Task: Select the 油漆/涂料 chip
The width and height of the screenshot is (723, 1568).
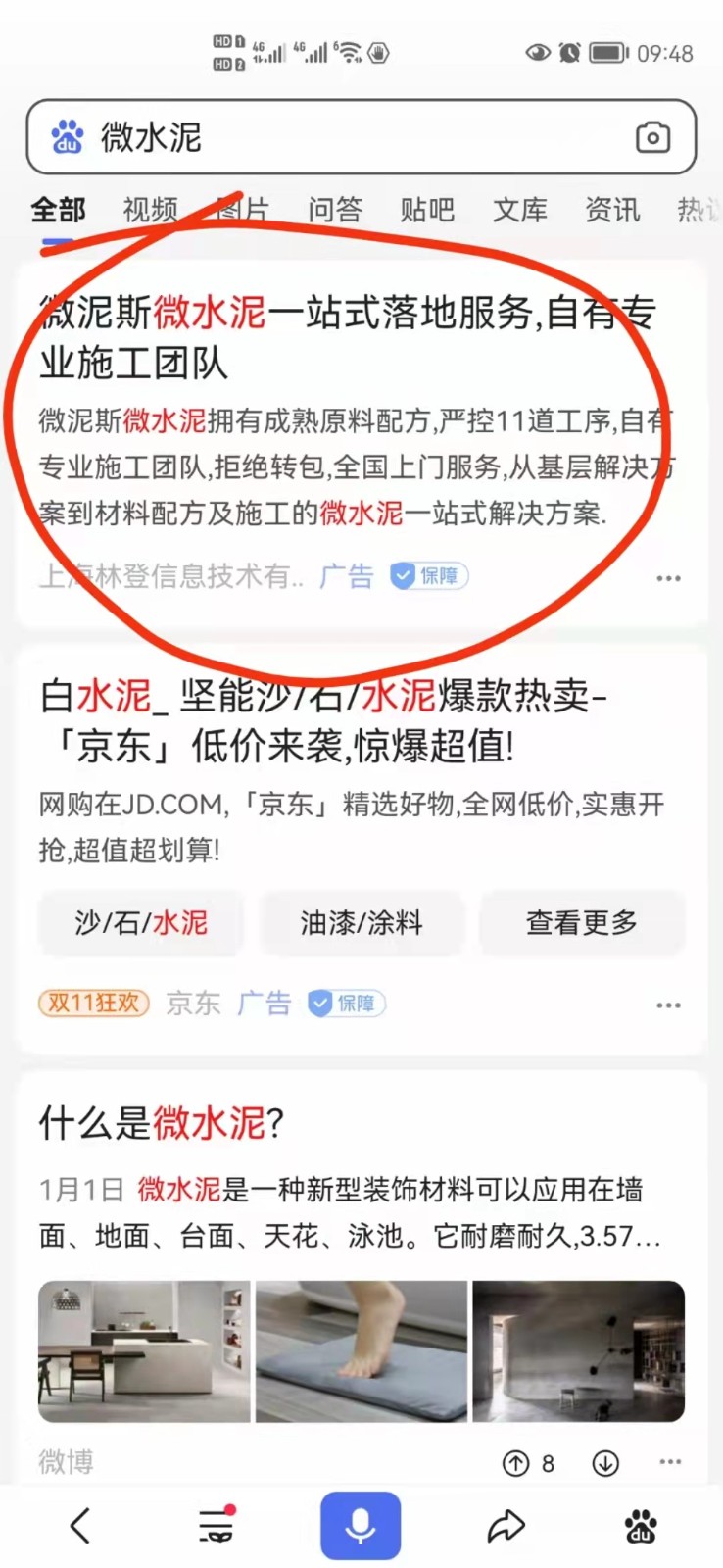Action: click(x=361, y=922)
